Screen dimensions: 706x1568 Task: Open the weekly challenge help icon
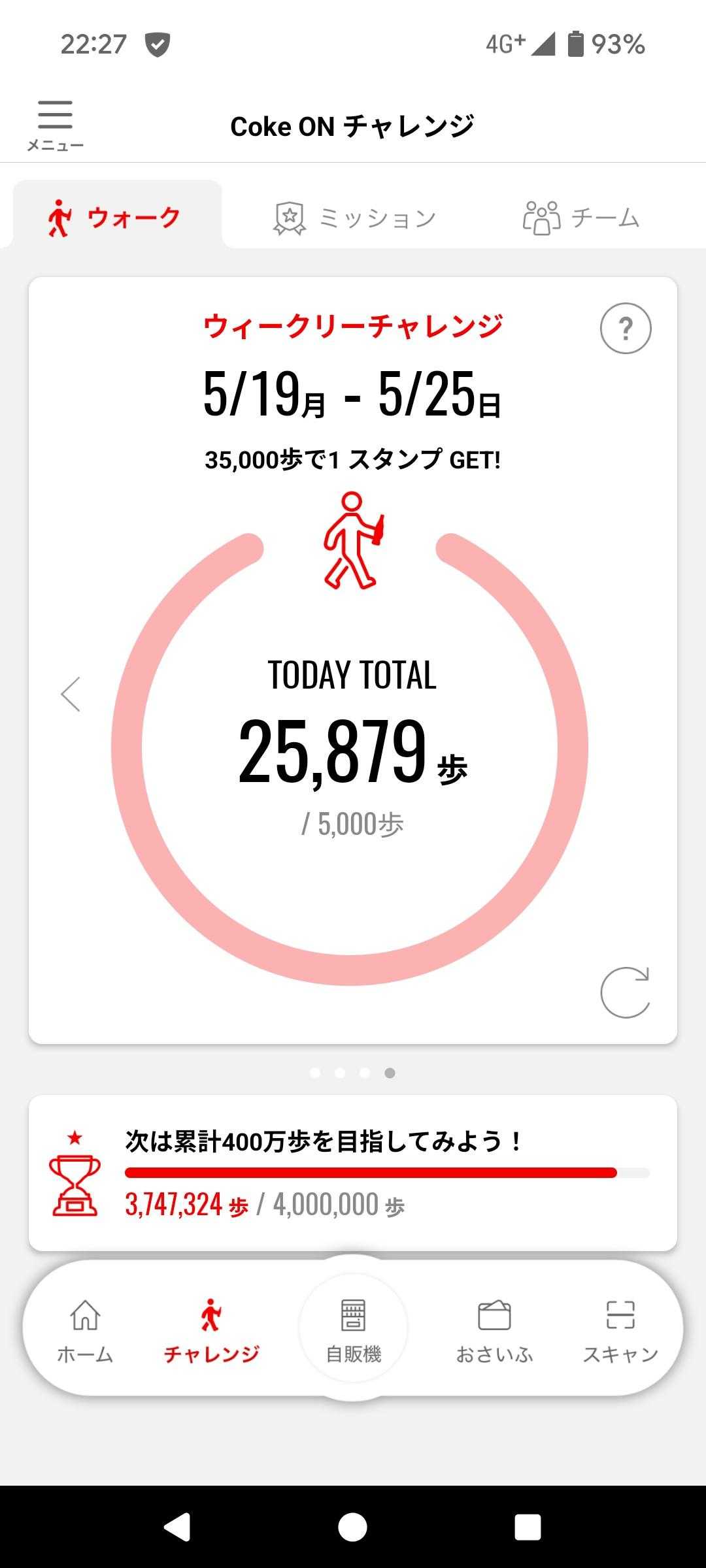[x=625, y=328]
